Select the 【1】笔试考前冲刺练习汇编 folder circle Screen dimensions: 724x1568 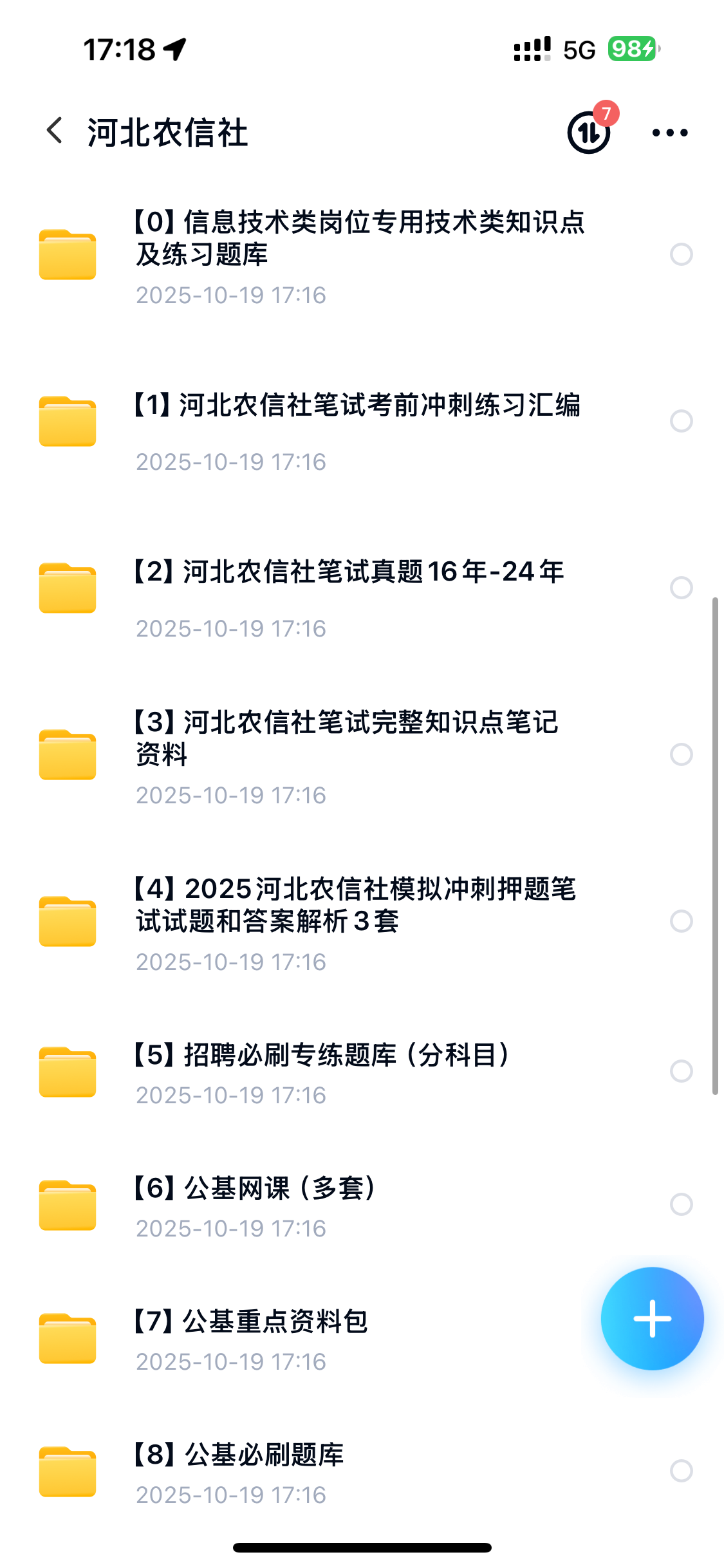(x=681, y=421)
